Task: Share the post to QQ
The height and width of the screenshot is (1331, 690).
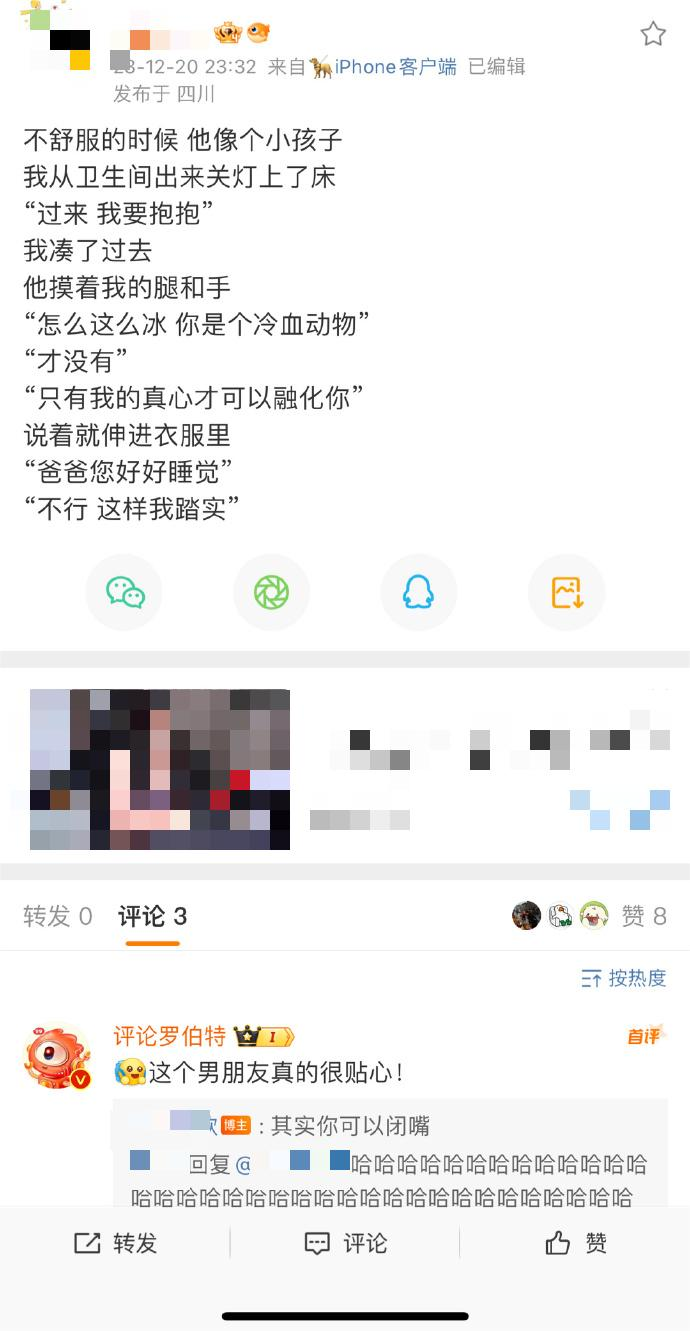Action: [x=418, y=592]
